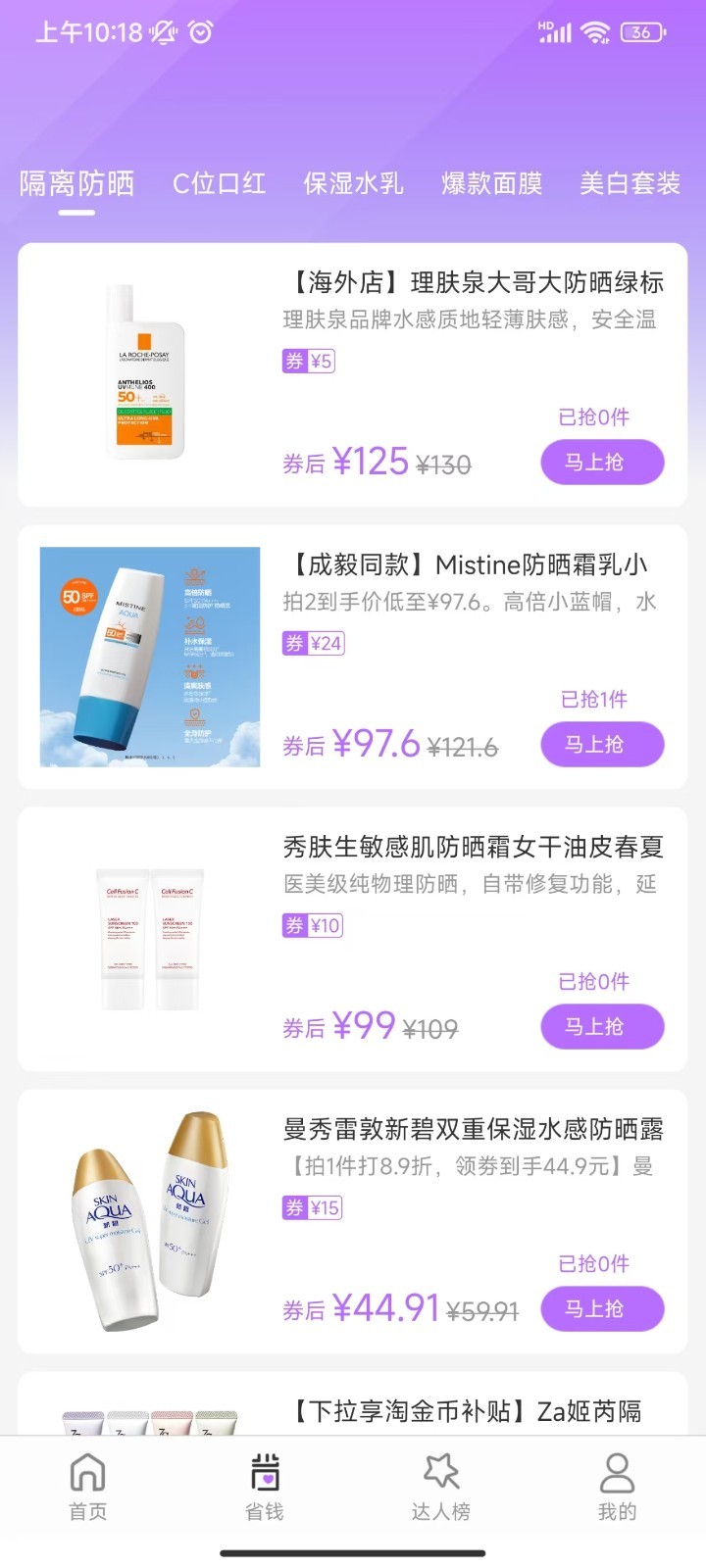The width and height of the screenshot is (706, 1568).
Task: Go to the 首页 home tab
Action: [88, 1487]
